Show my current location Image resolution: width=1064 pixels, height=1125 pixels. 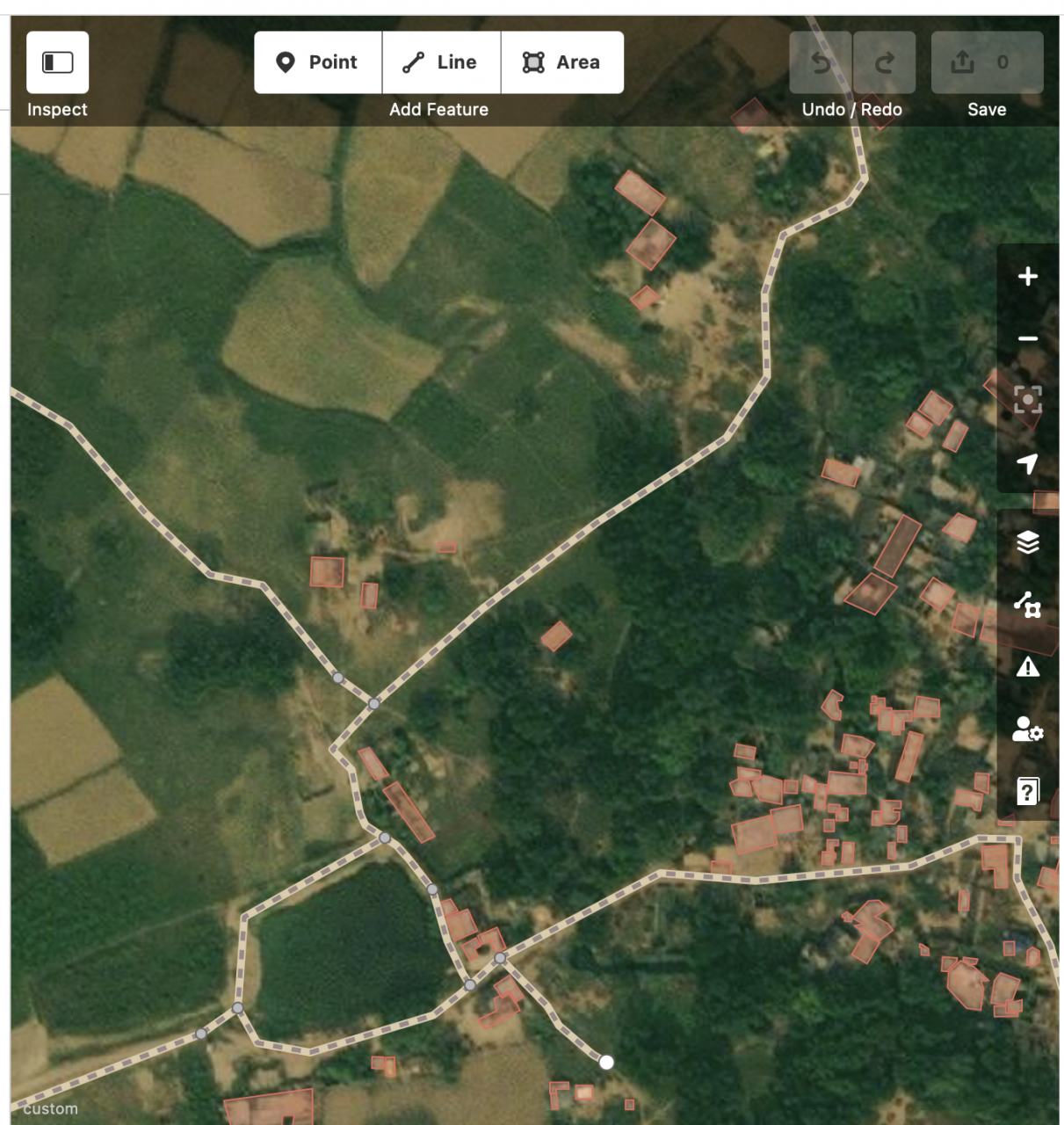pos(1027,463)
